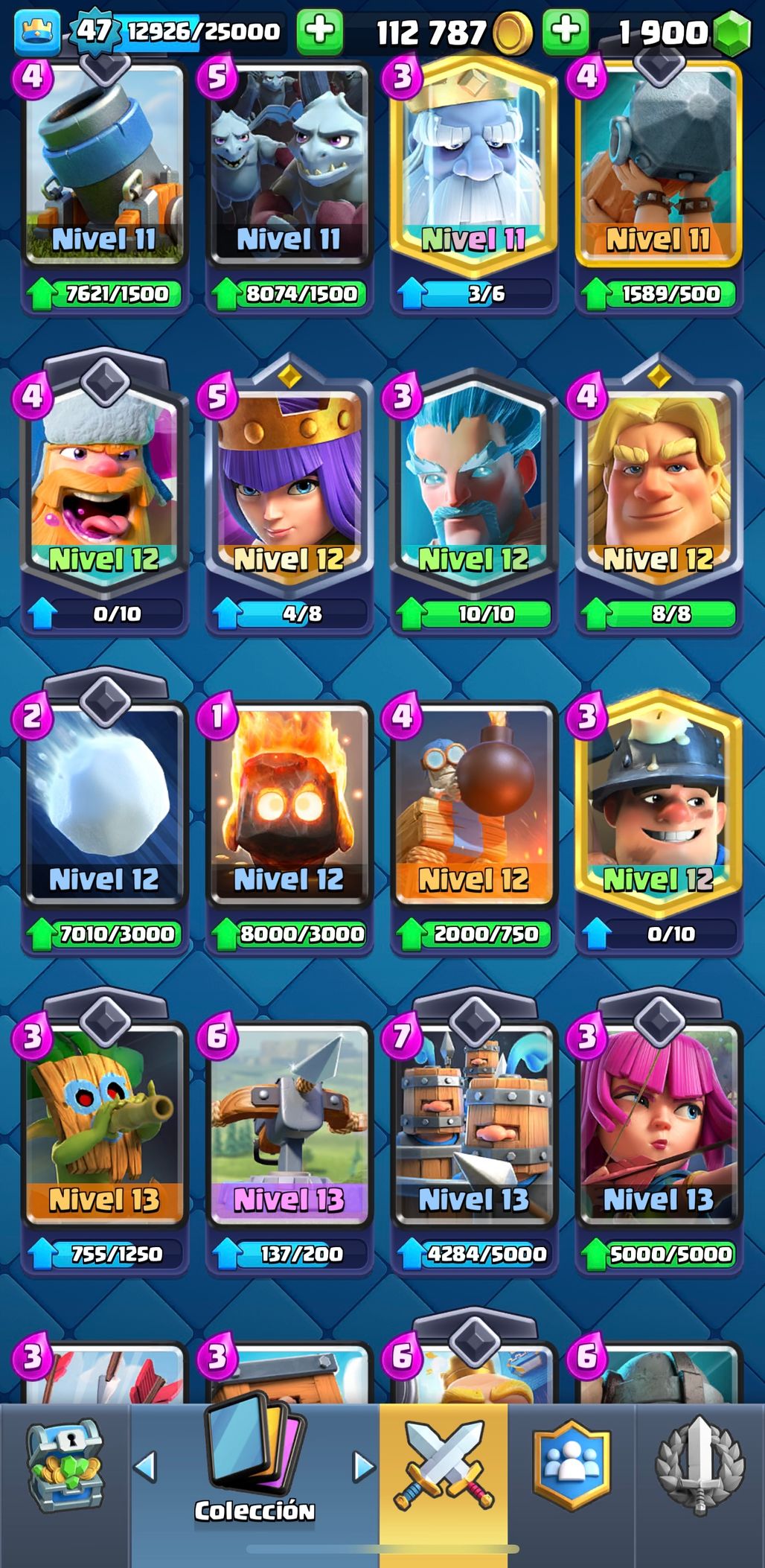This screenshot has width=765, height=1568.
Task: Open the King level crown icon
Action: pyautogui.click(x=37, y=32)
